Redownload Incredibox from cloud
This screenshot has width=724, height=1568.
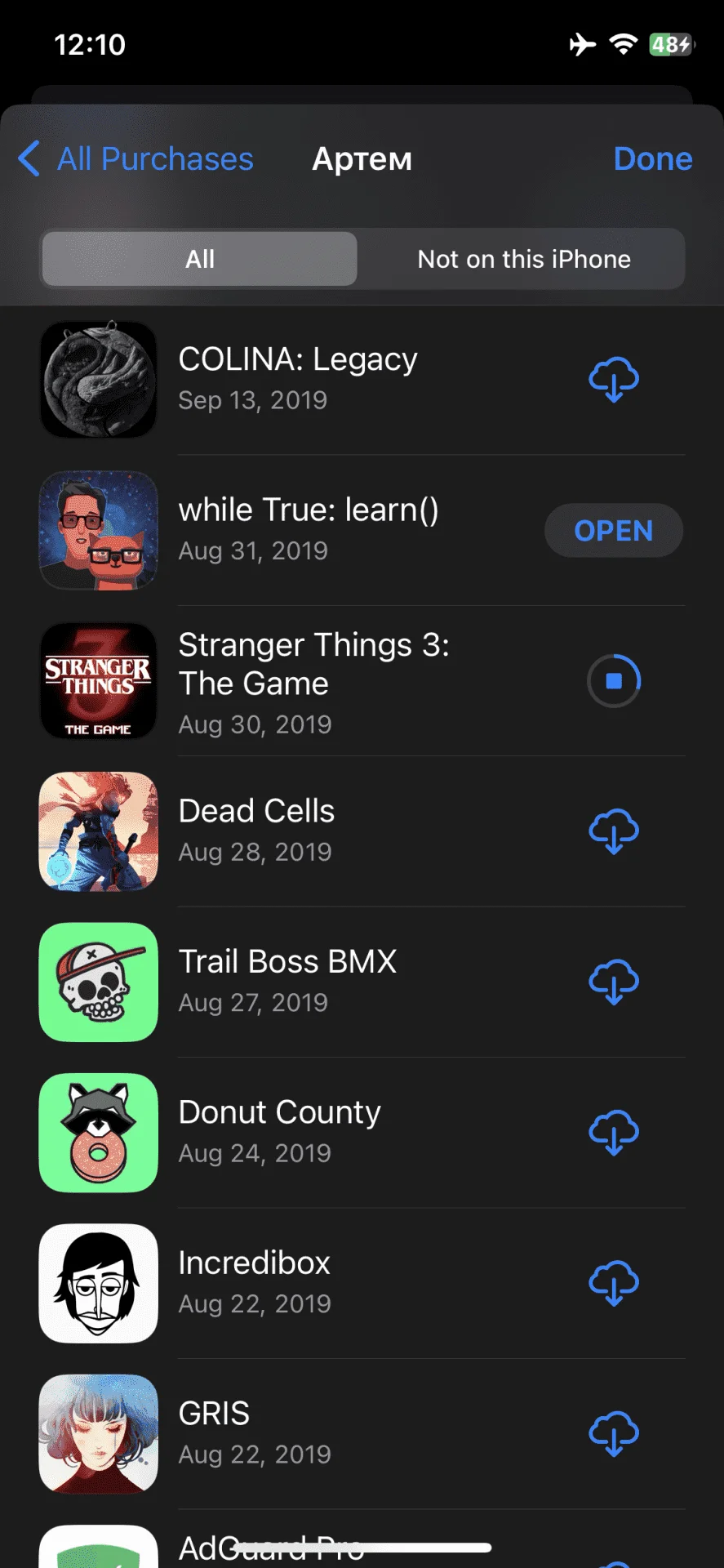click(614, 1283)
